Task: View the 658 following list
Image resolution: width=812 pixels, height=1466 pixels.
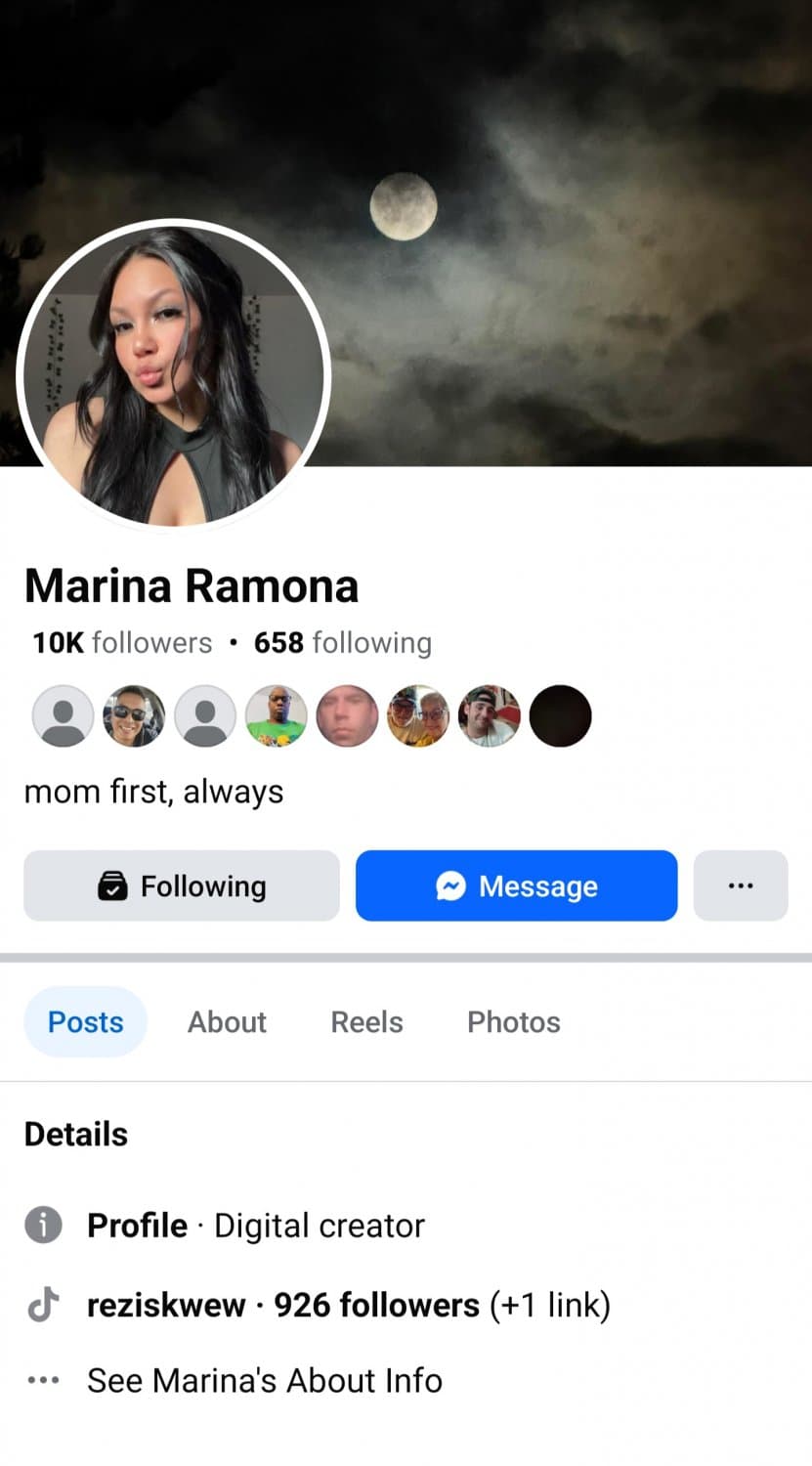Action: point(344,642)
